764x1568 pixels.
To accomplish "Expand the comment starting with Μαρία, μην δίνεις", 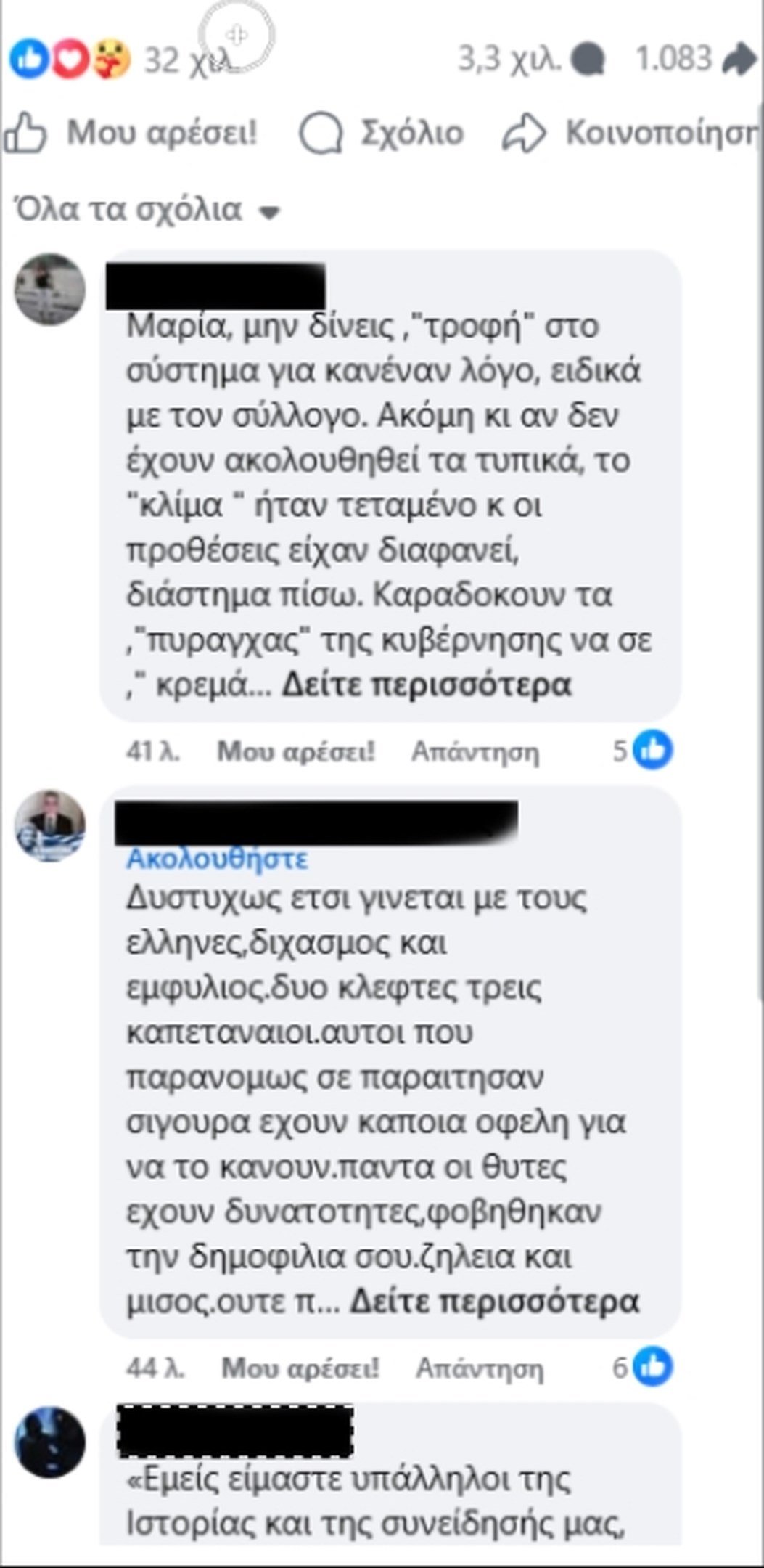I will tap(427, 685).
